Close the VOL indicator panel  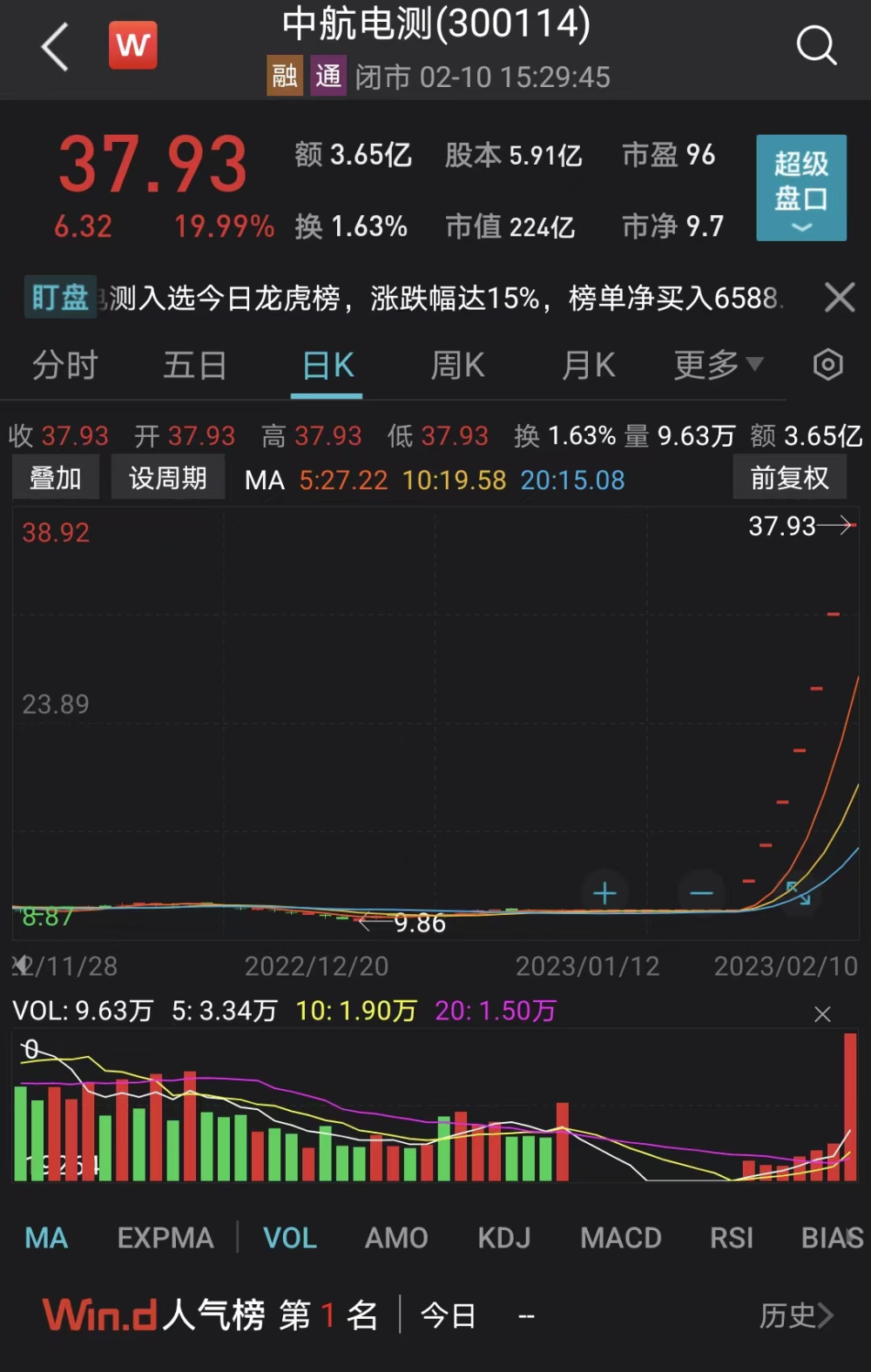822,1014
